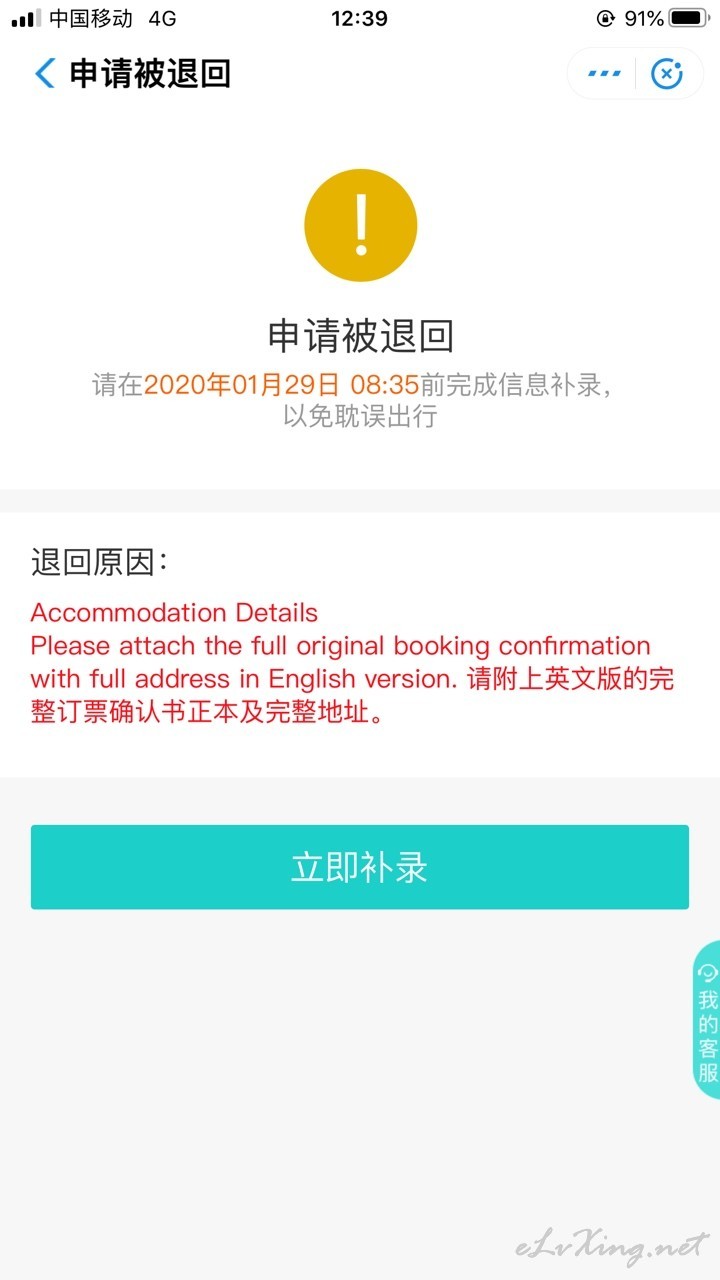Go back from 申请被退回 page

[45, 74]
